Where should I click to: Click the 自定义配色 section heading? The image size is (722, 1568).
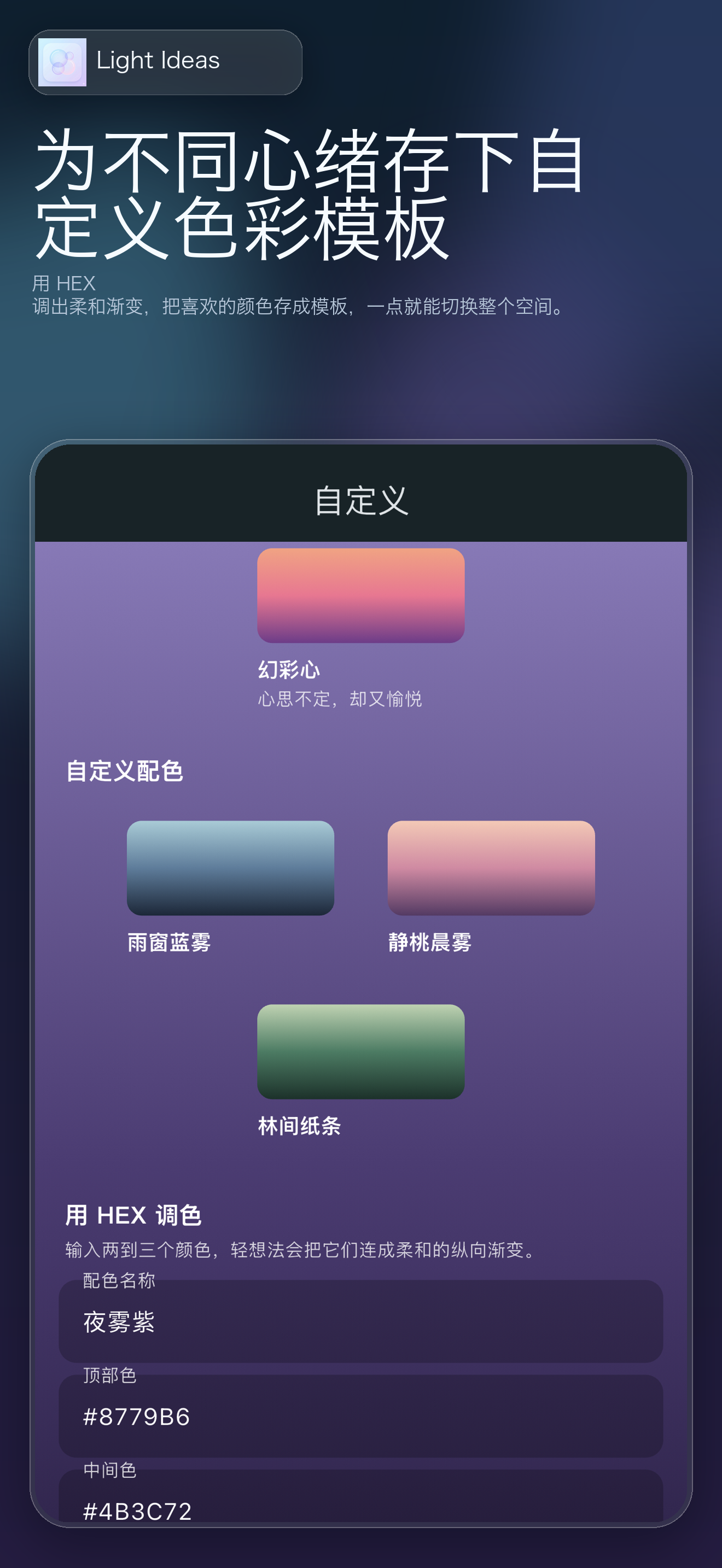126,772
